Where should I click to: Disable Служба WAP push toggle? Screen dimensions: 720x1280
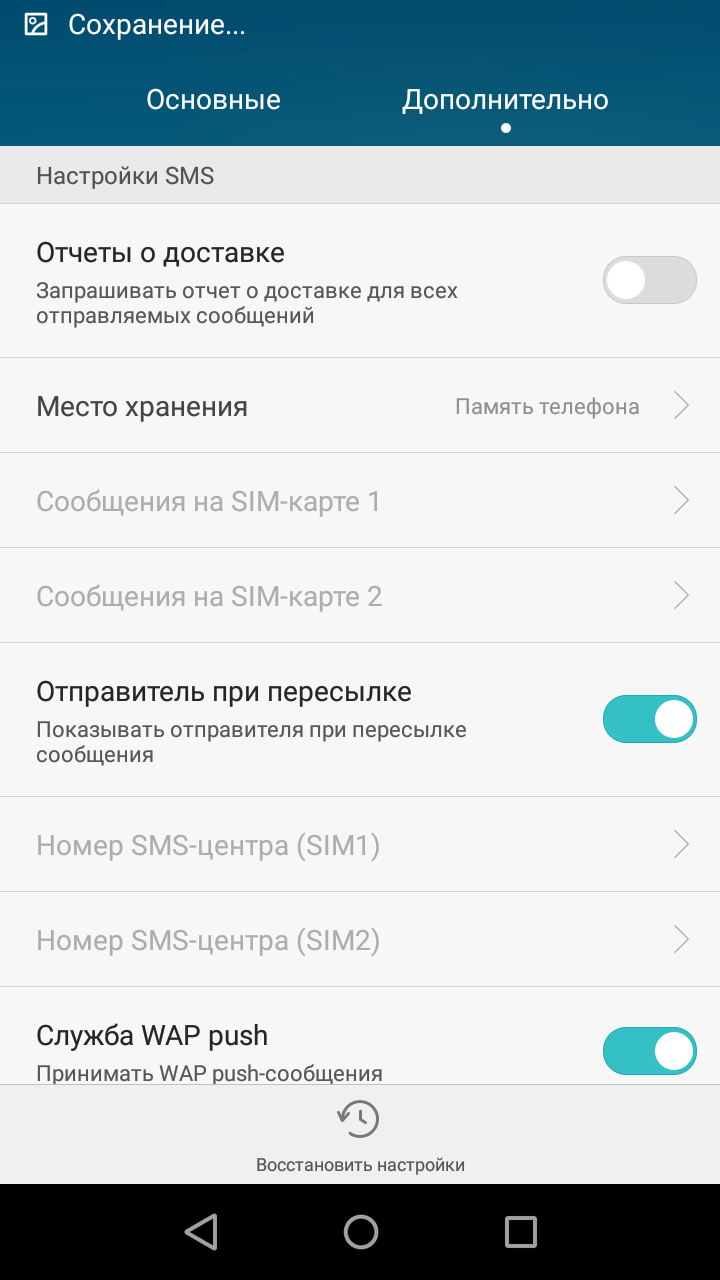click(x=649, y=1051)
